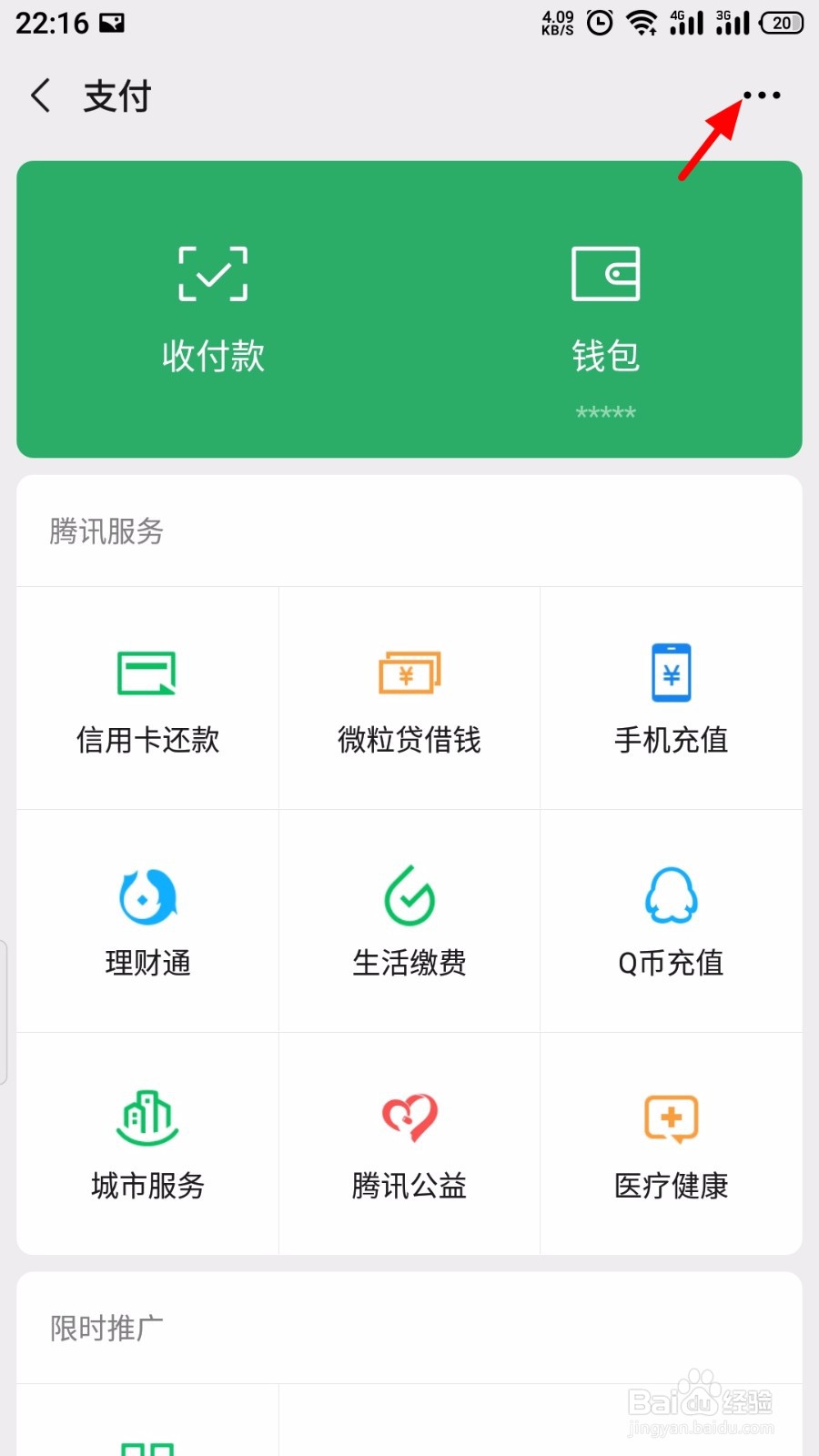Tap the 支付 page title
The height and width of the screenshot is (1456, 819).
pos(116,95)
